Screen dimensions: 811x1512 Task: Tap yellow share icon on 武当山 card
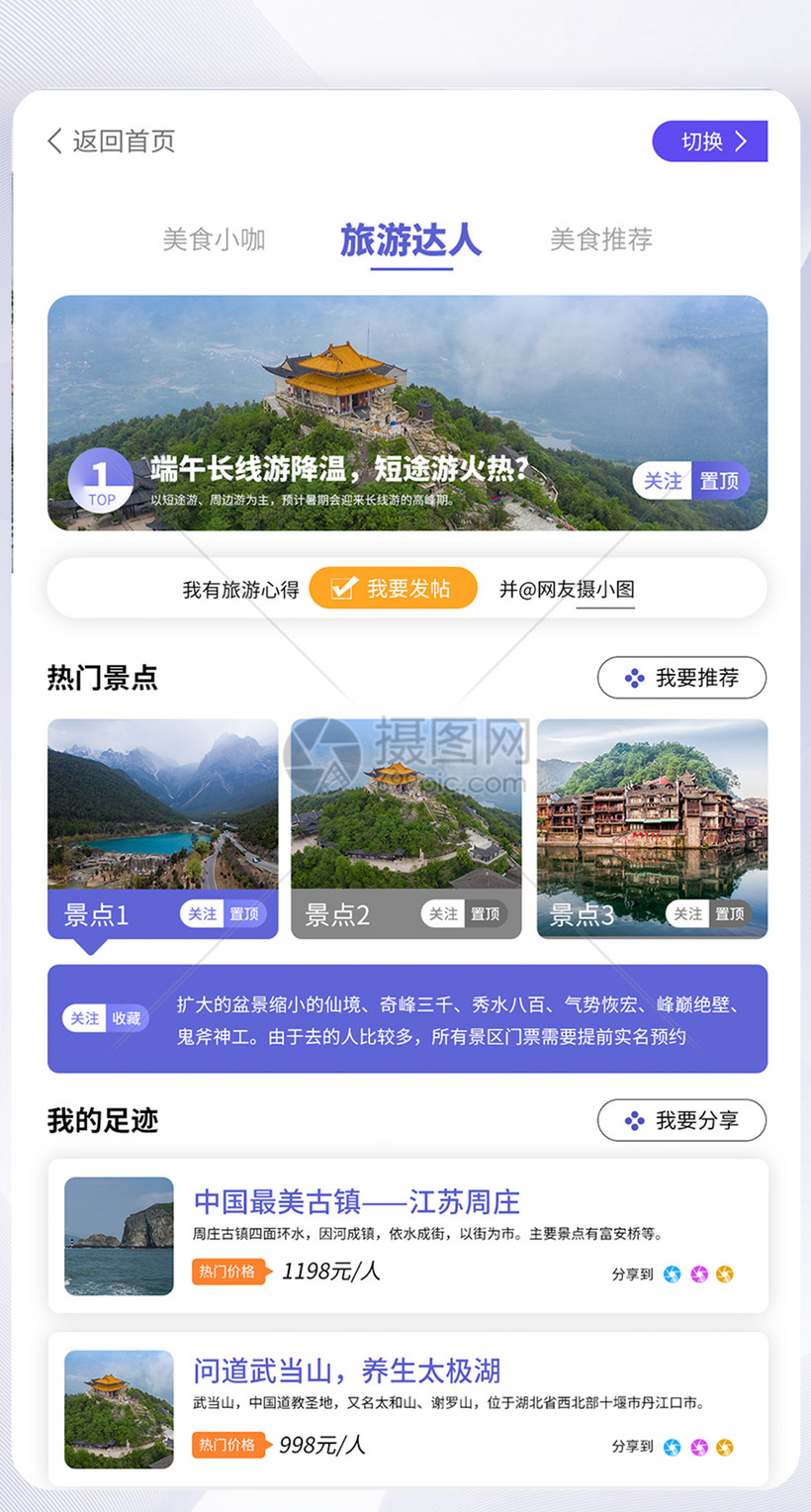tap(725, 1447)
